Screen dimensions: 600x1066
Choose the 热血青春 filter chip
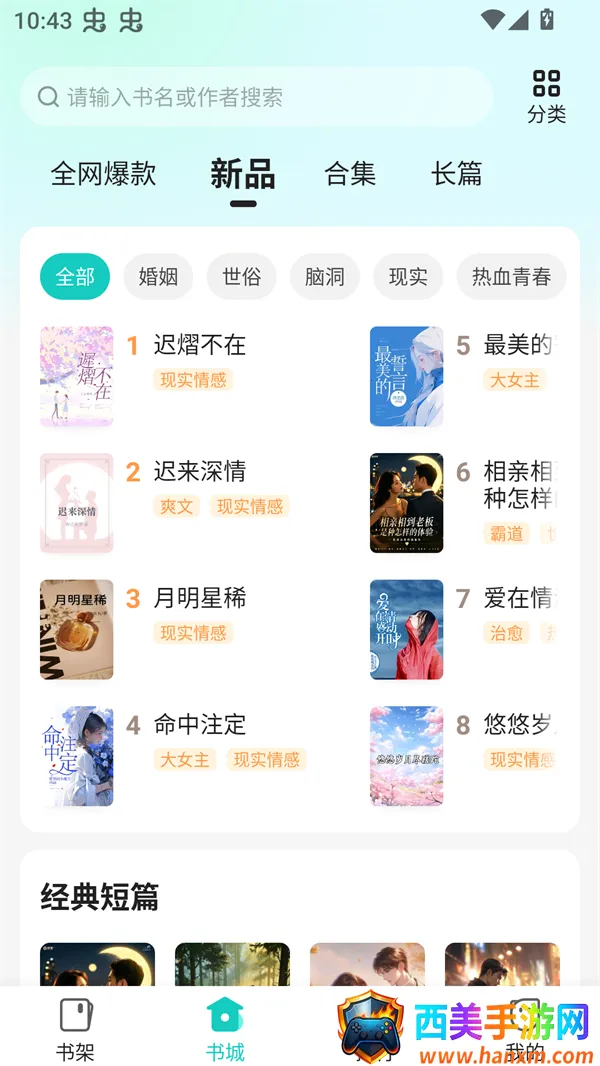(511, 277)
